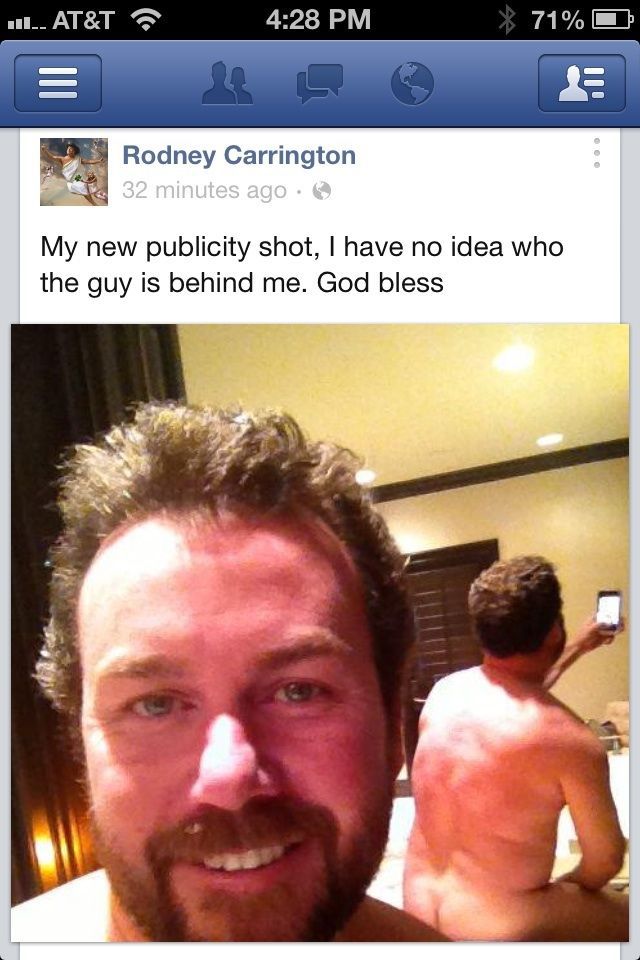
Task: Open the post's photo full screen
Action: (x=320, y=630)
